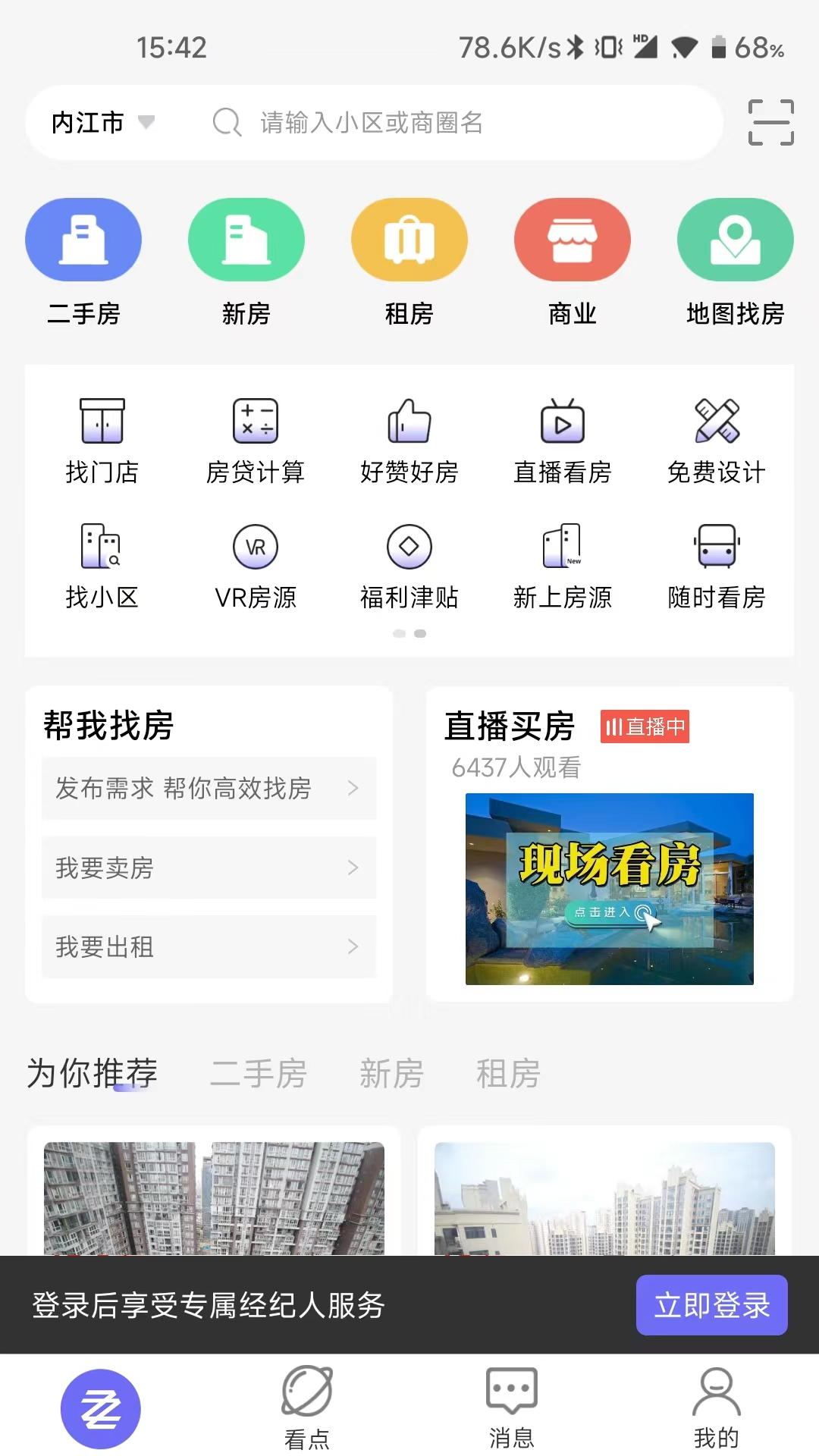The height and width of the screenshot is (1456, 819).
Task: Open the scan icon beside search
Action: (x=770, y=122)
